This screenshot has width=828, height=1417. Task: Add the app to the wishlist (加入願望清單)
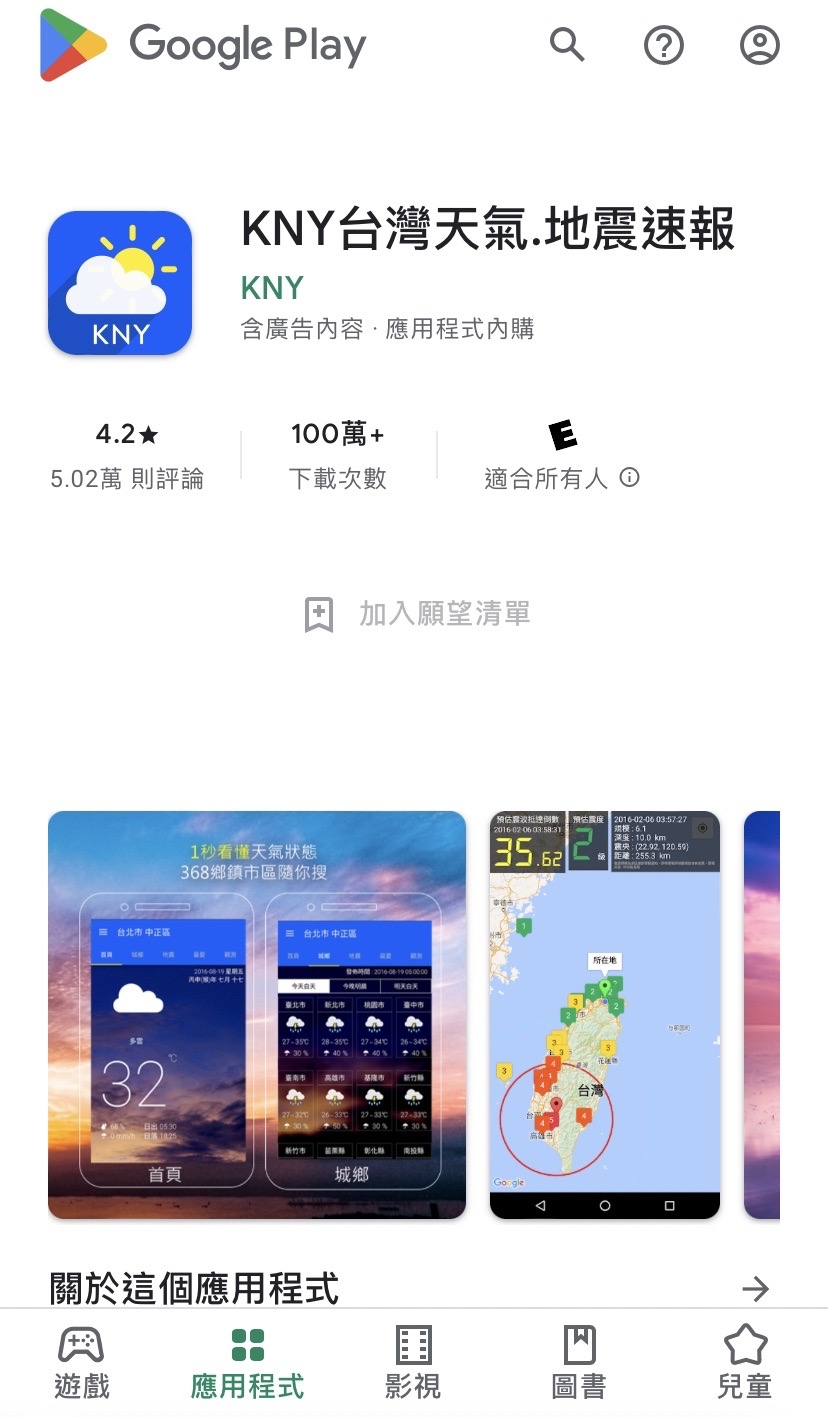[417, 614]
